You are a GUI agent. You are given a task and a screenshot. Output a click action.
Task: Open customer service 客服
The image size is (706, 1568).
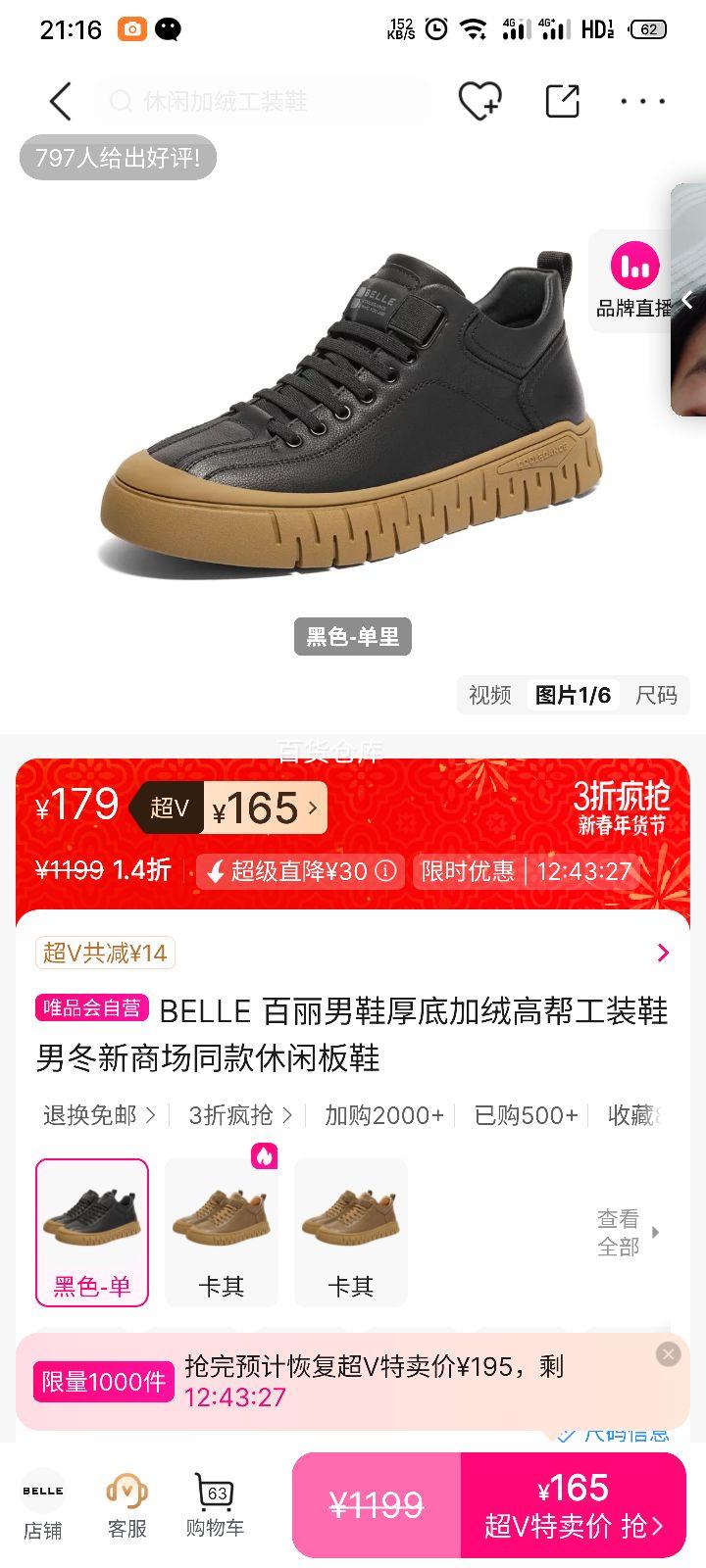coord(126,1506)
